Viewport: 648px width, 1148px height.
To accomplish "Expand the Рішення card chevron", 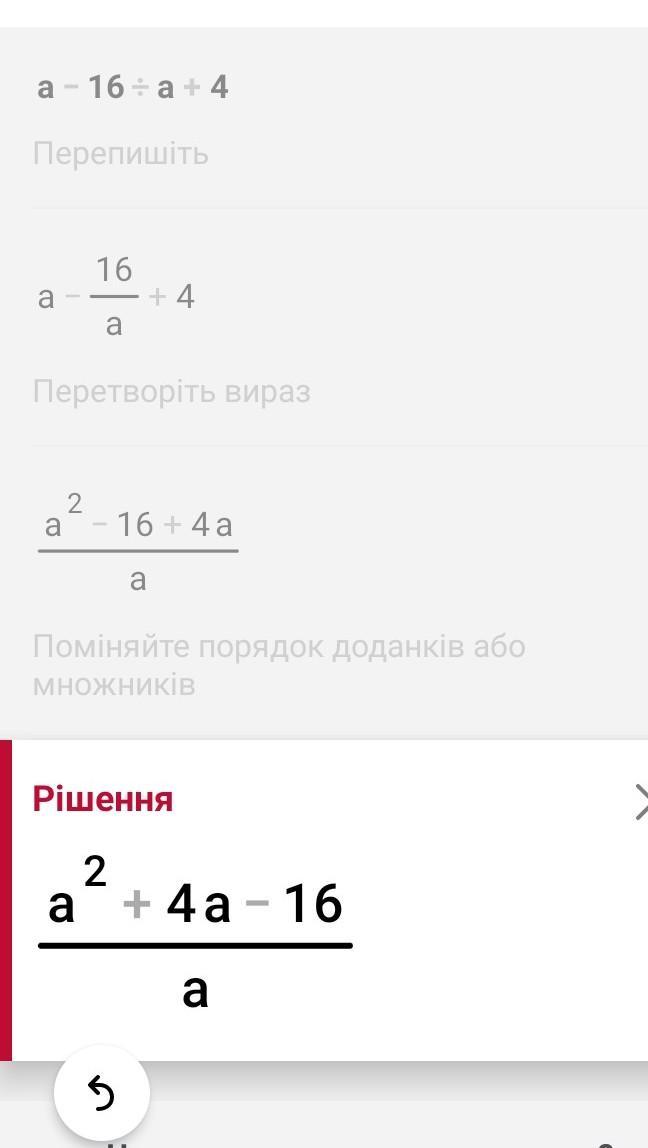I will tap(640, 801).
